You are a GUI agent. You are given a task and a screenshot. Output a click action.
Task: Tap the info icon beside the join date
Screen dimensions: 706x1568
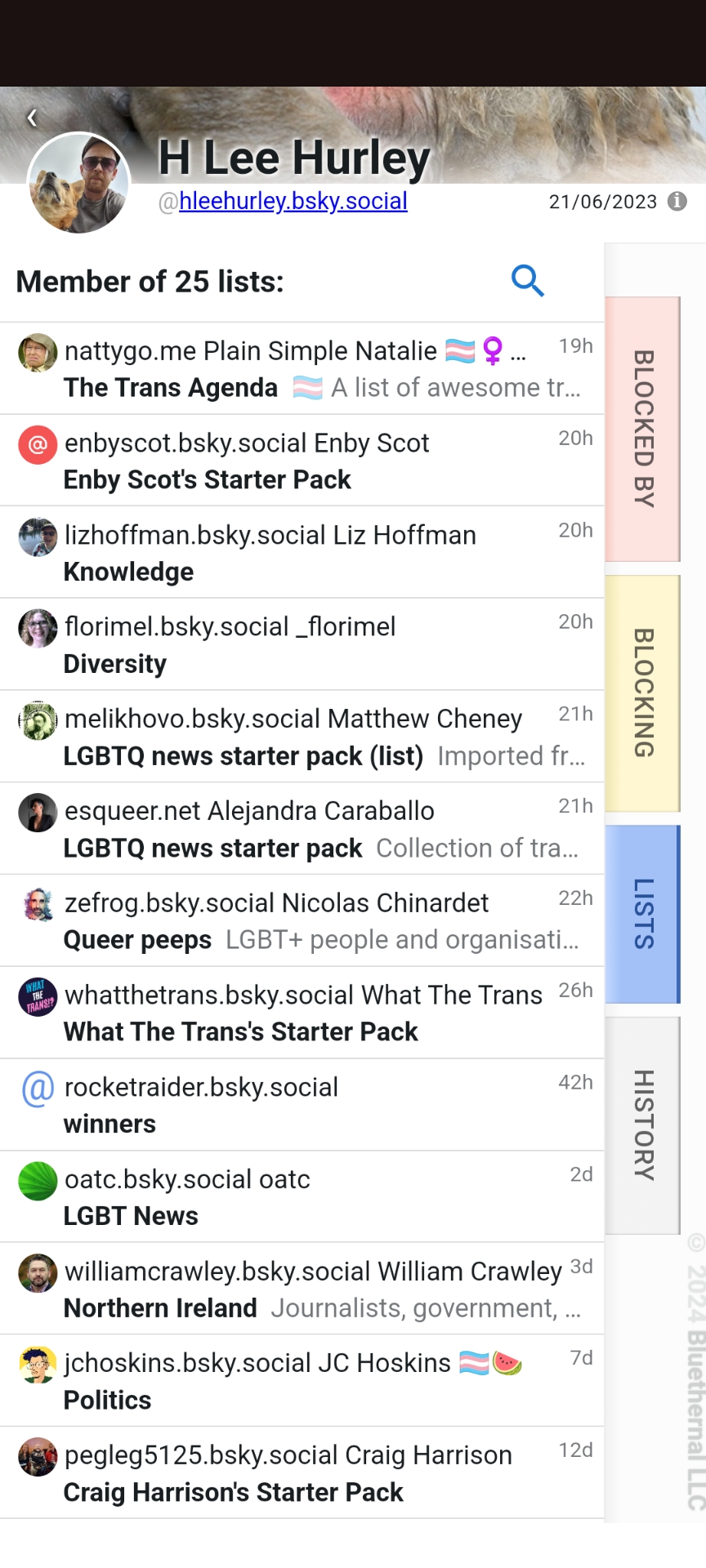[677, 201]
